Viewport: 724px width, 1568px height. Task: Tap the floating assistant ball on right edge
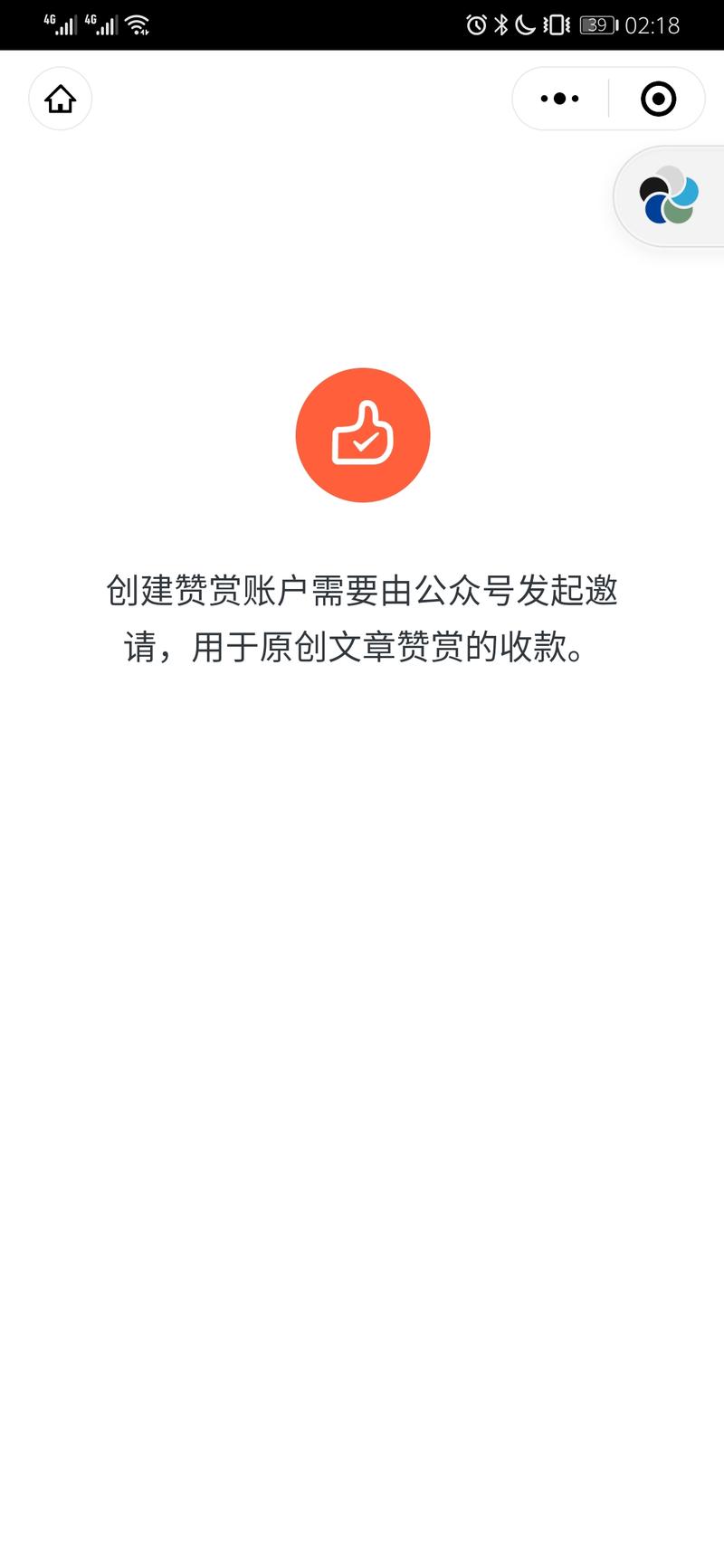coord(670,195)
